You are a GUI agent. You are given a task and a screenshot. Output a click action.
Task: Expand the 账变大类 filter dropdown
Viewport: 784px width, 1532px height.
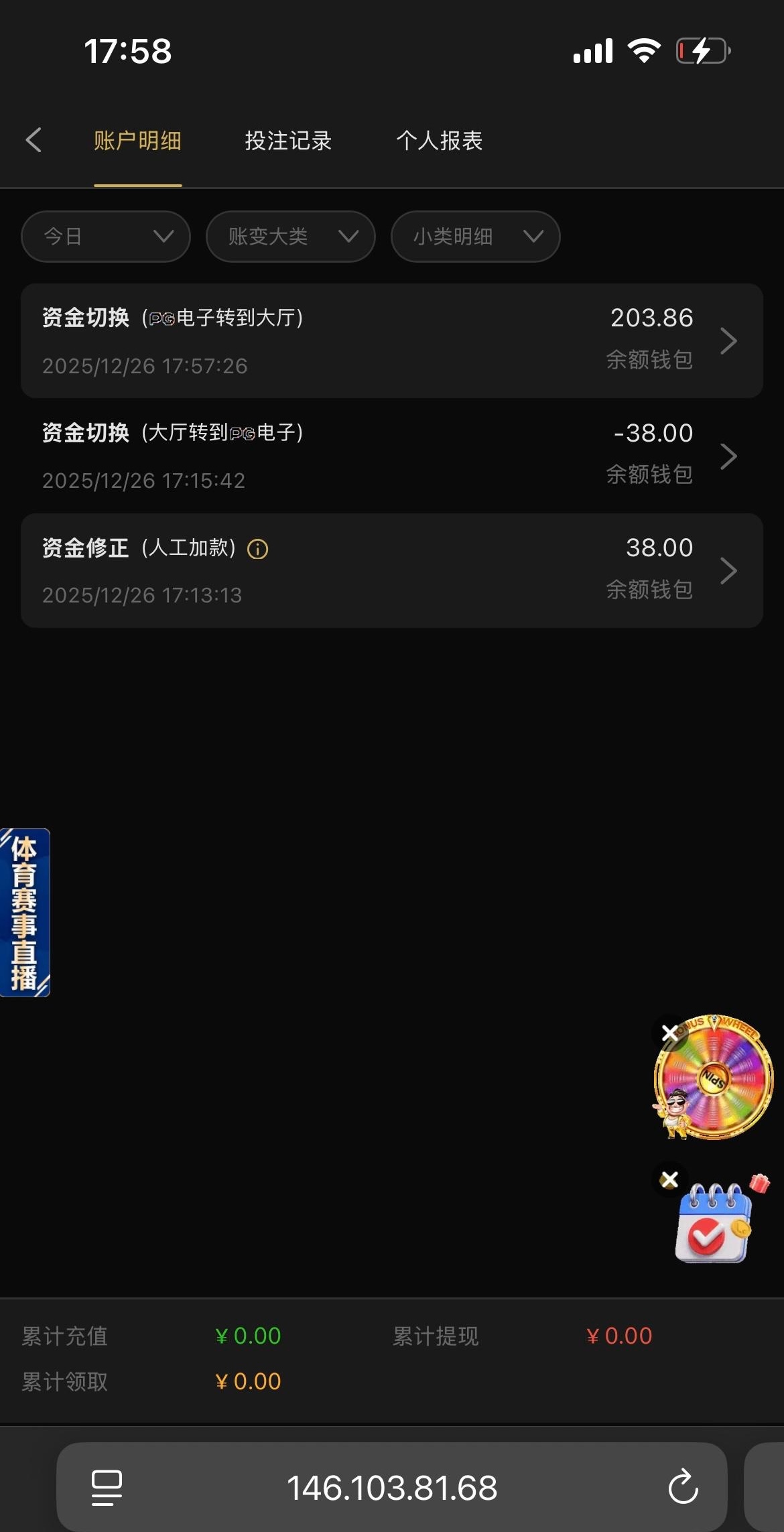[x=290, y=237]
